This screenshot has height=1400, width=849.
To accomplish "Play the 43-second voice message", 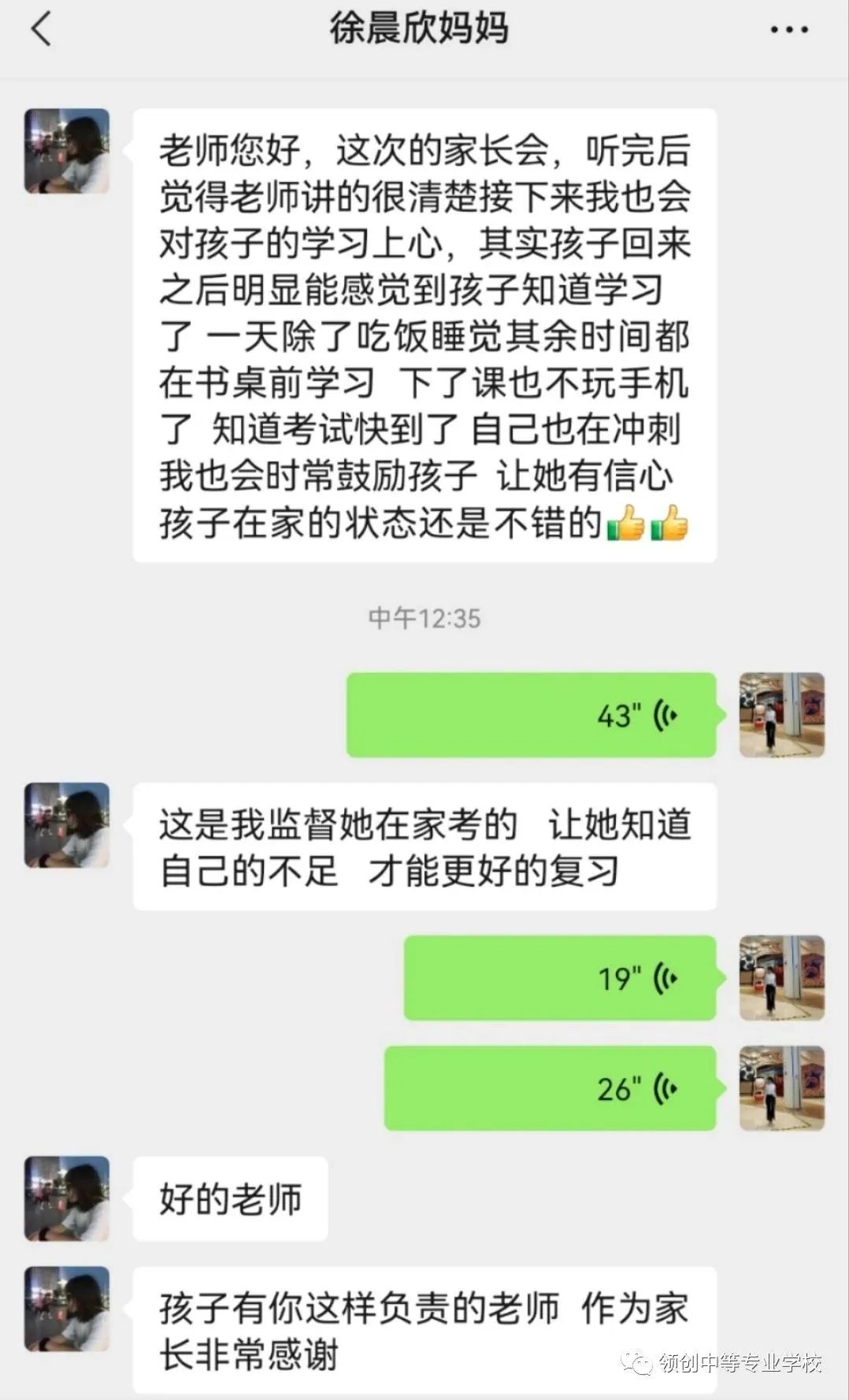I will [532, 715].
